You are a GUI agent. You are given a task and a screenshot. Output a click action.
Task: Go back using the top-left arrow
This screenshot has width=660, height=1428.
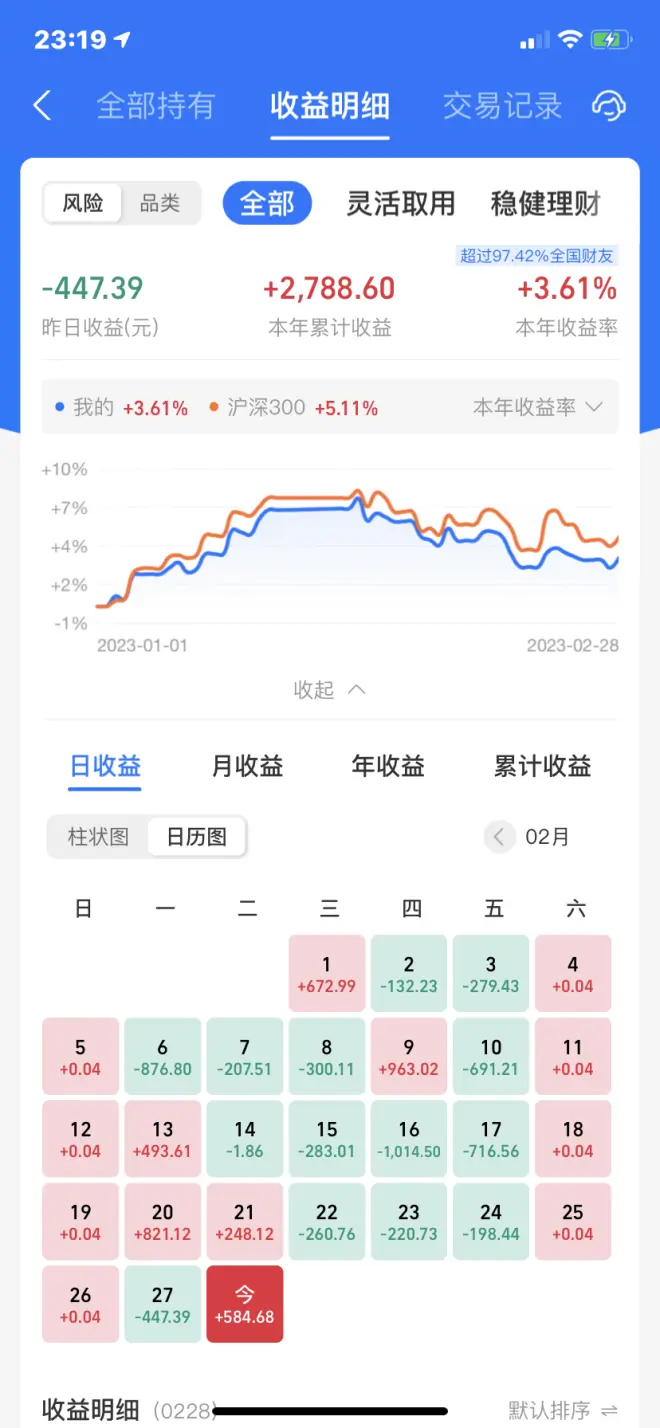click(42, 106)
